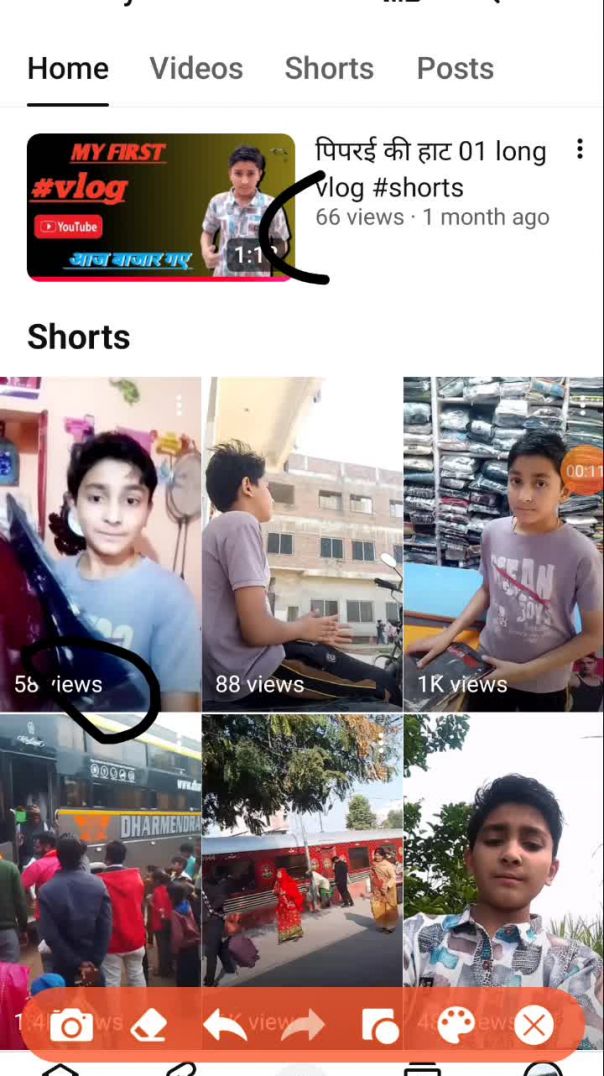Switch to the Videos tab
The image size is (604, 1076).
pyautogui.click(x=196, y=69)
